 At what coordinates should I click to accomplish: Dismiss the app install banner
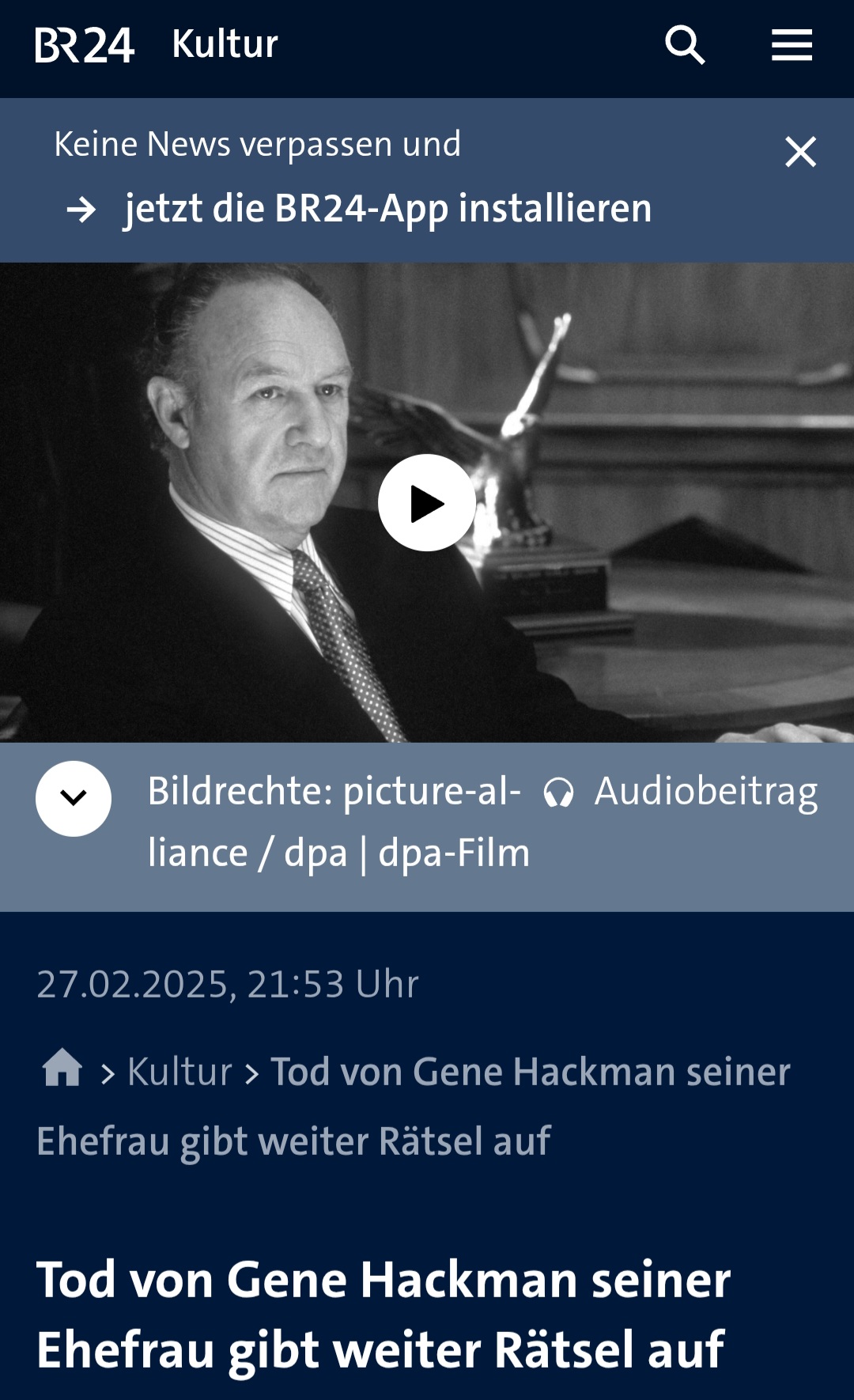[800, 152]
